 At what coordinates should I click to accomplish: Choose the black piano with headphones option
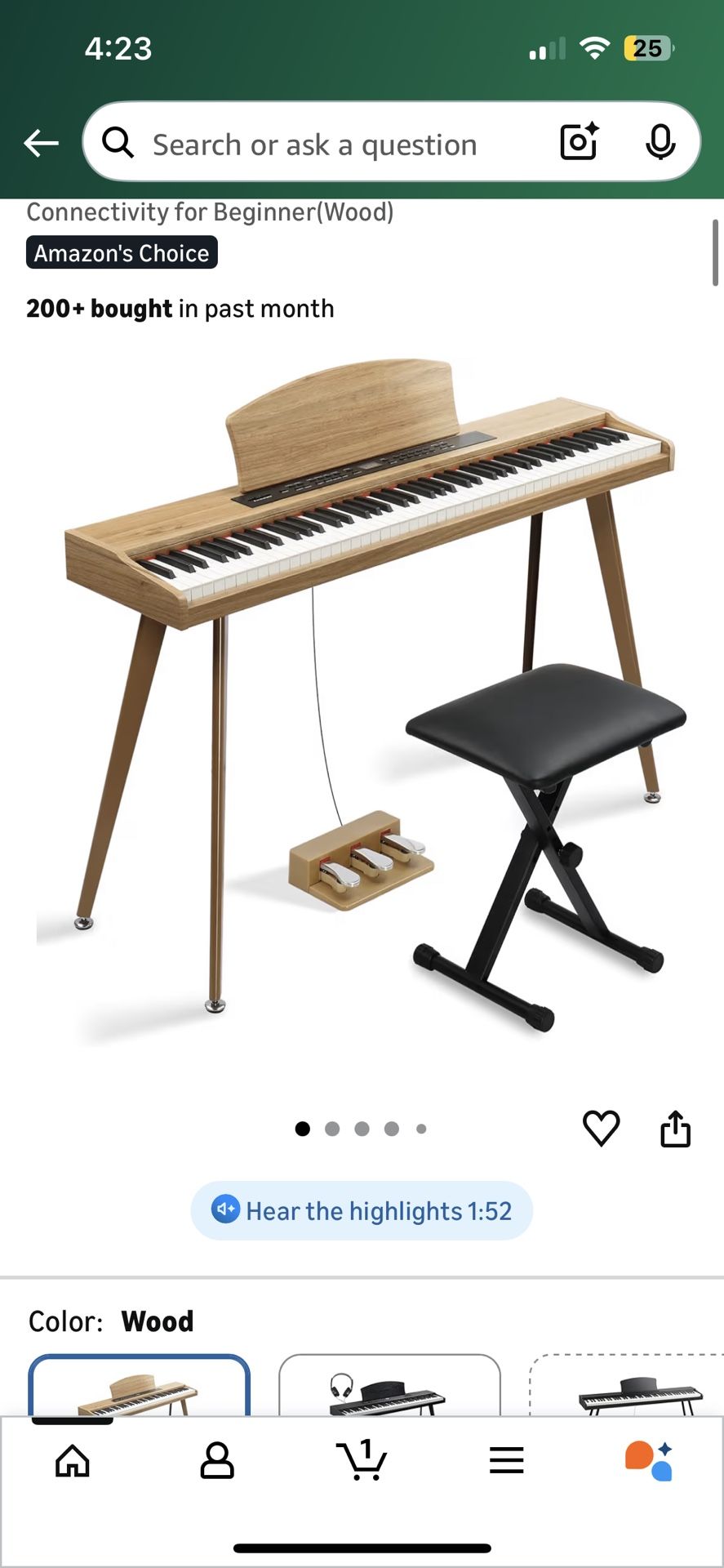pyautogui.click(x=389, y=1385)
